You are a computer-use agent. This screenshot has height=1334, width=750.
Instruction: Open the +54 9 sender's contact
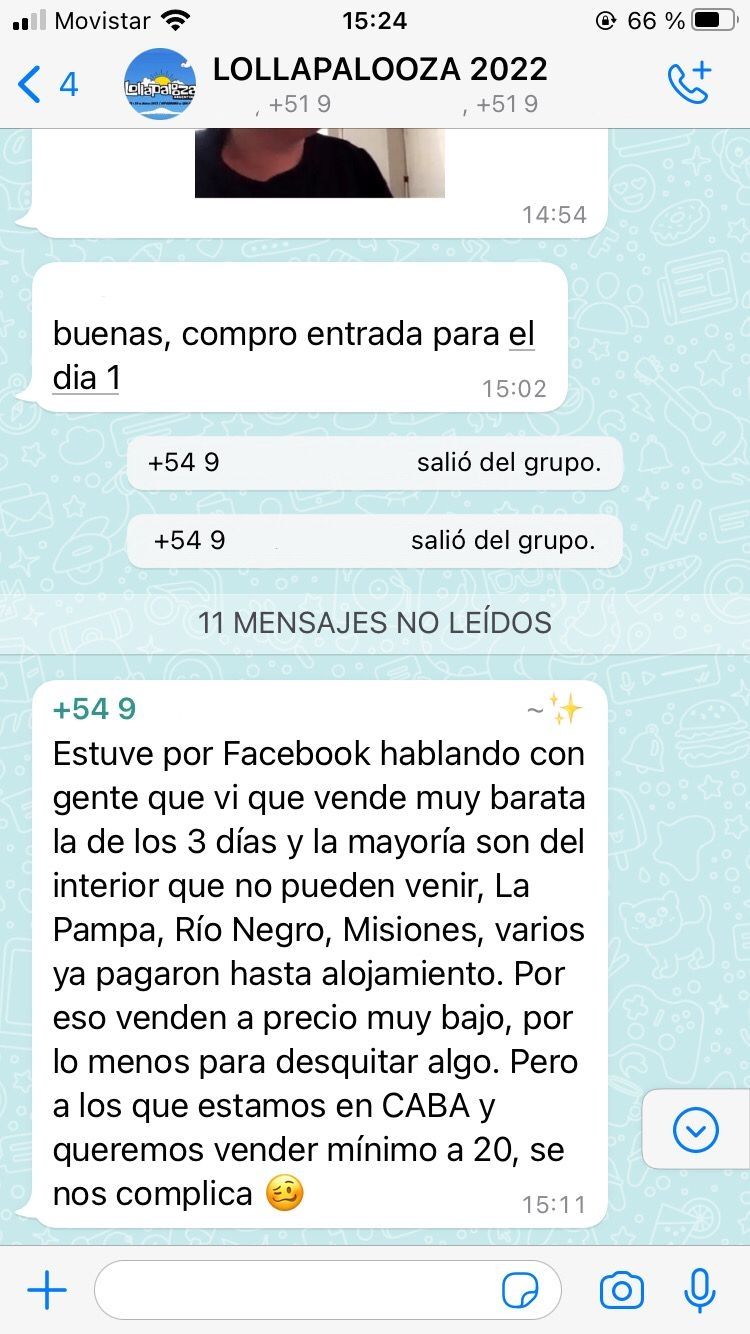pyautogui.click(x=94, y=709)
